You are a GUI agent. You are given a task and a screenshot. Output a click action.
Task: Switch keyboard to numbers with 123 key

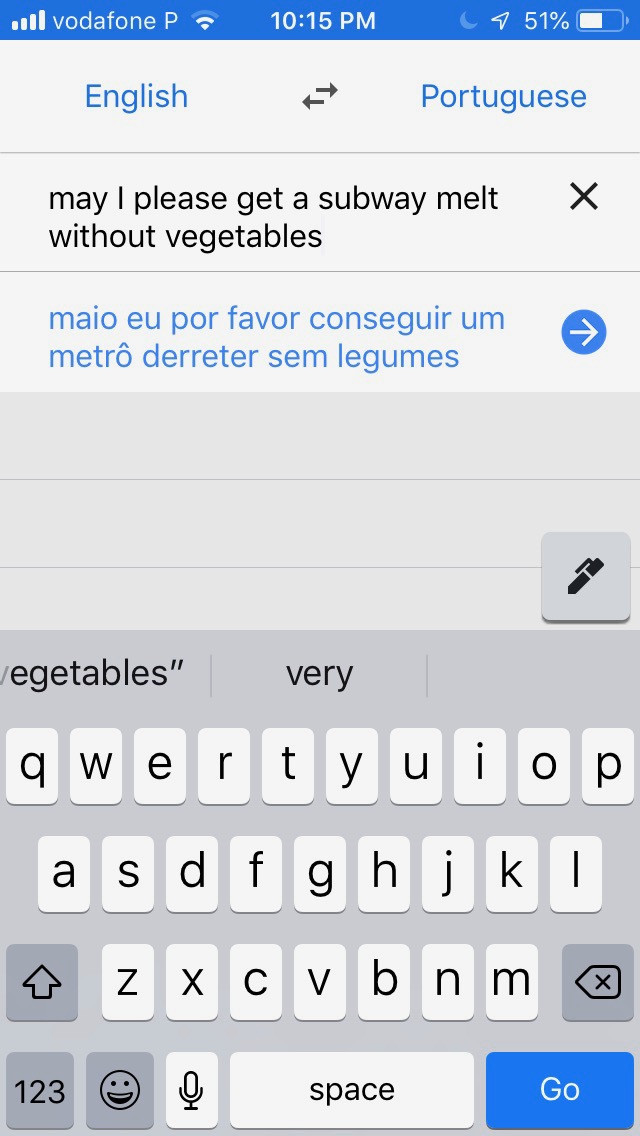click(x=40, y=1089)
